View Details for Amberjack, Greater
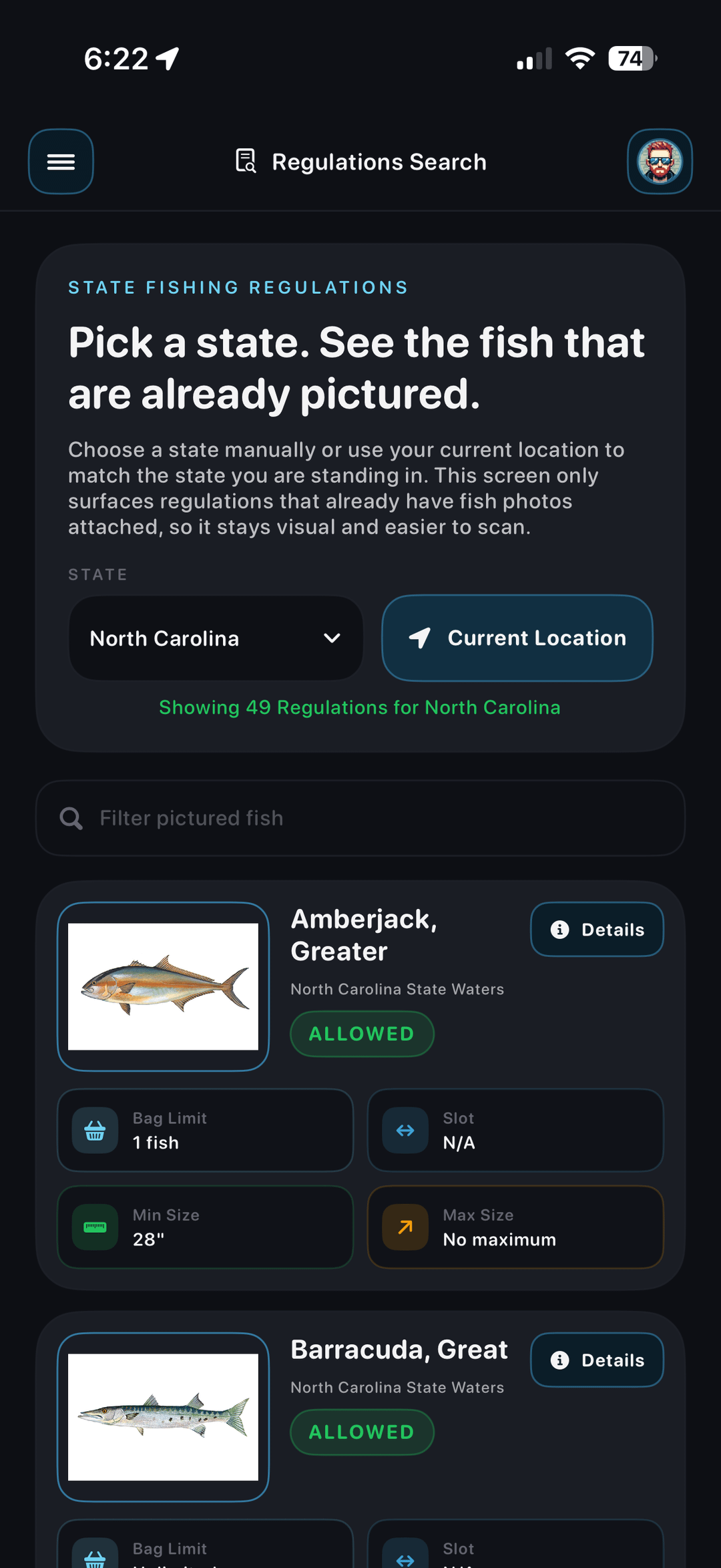 pyautogui.click(x=597, y=930)
